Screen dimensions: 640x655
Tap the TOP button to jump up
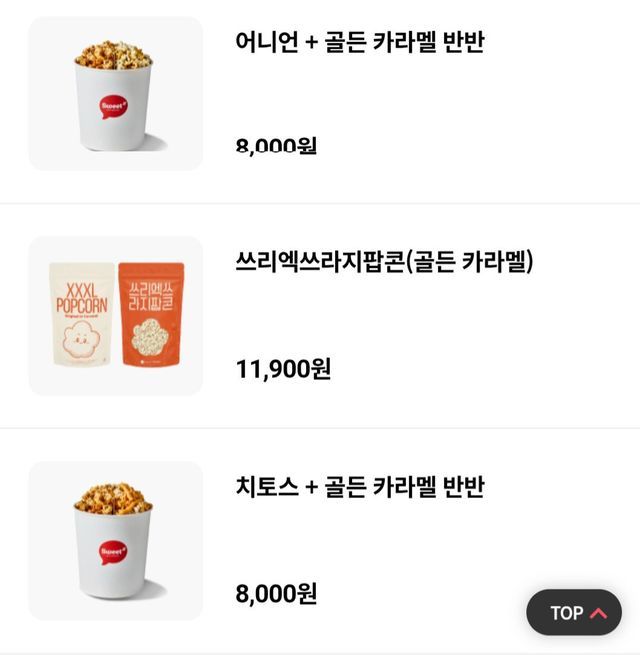(x=574, y=613)
